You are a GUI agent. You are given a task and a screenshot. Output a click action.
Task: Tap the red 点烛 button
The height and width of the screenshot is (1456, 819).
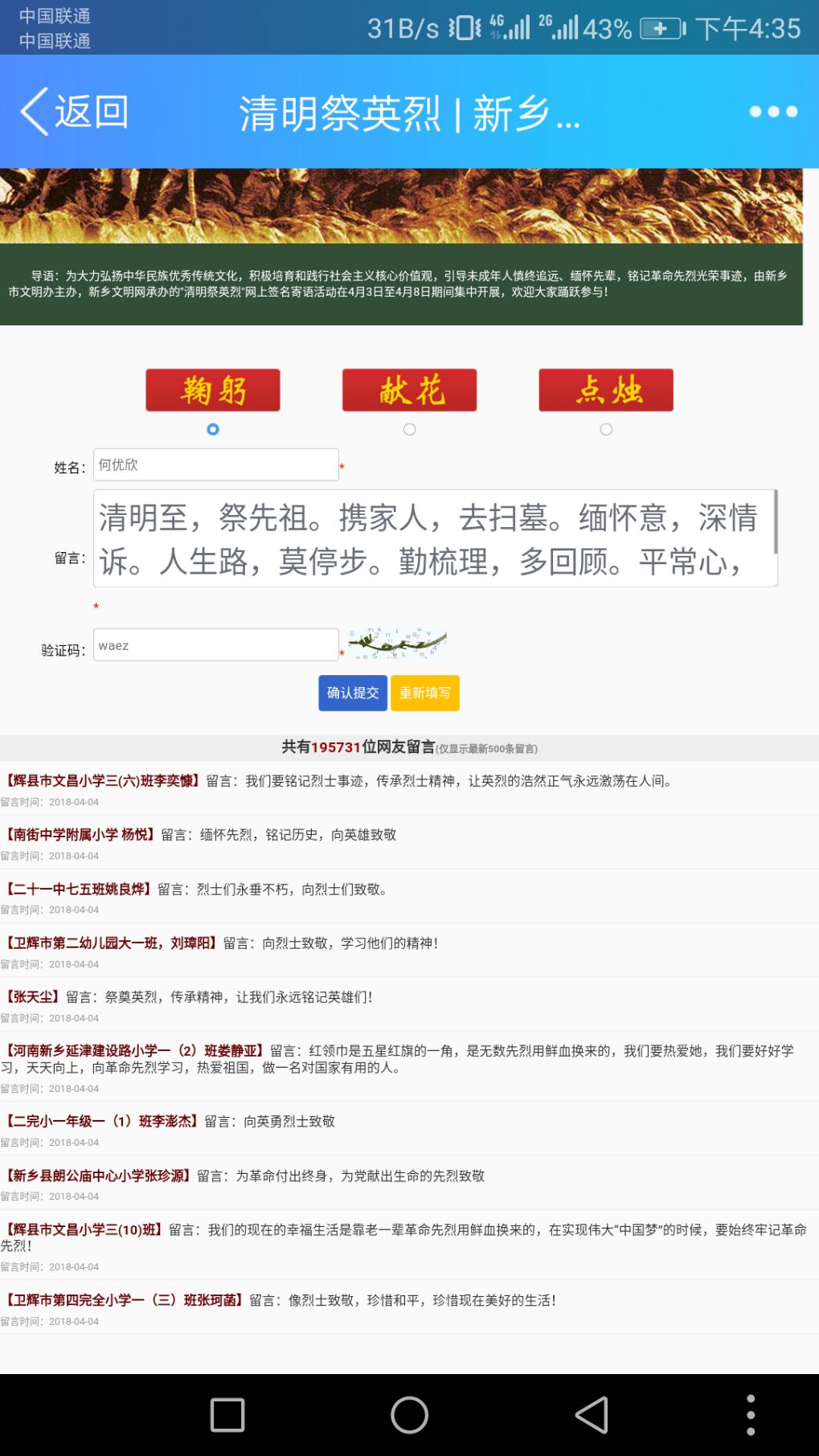(606, 391)
